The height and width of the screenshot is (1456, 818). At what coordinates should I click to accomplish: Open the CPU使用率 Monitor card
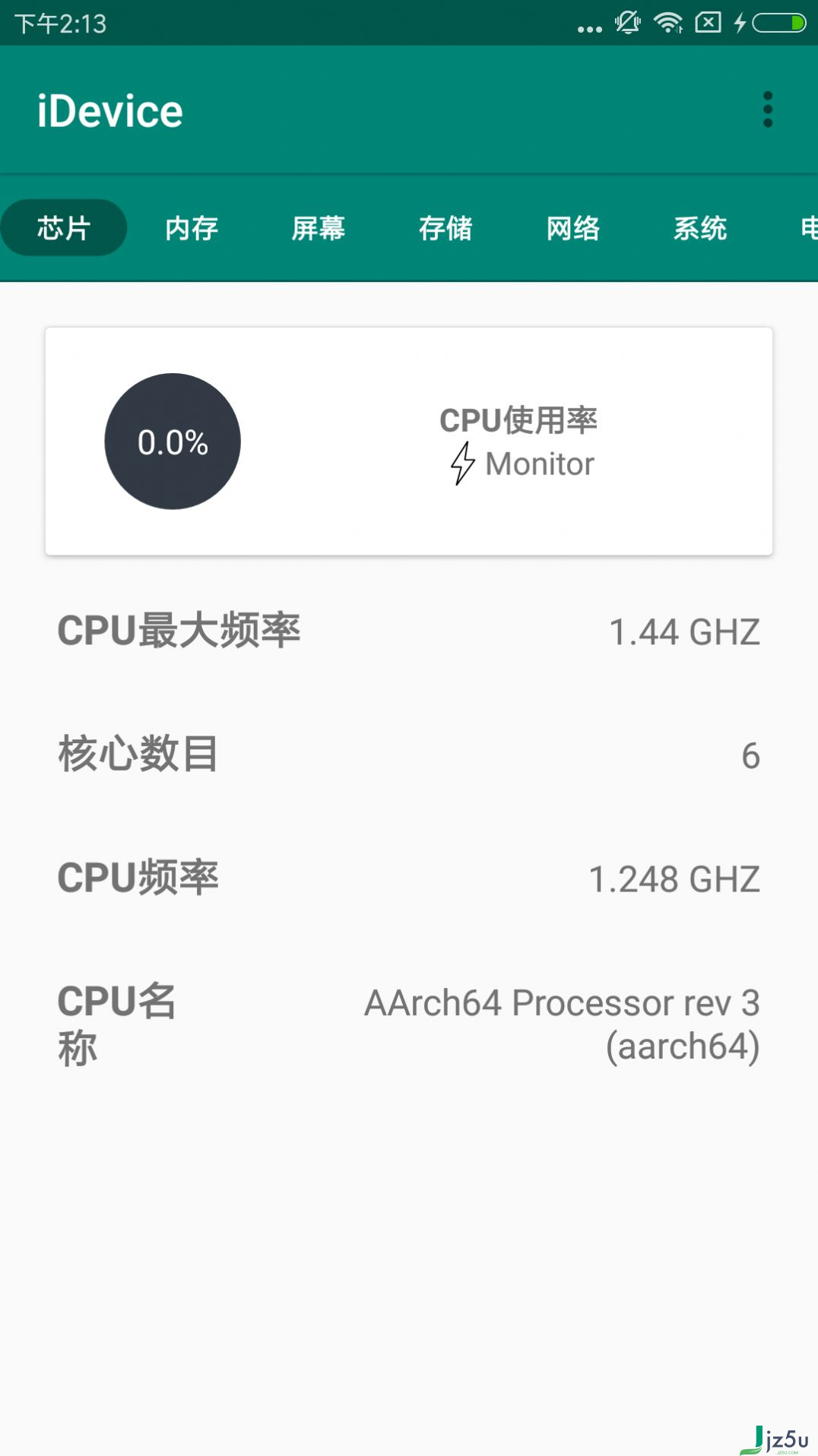(409, 442)
